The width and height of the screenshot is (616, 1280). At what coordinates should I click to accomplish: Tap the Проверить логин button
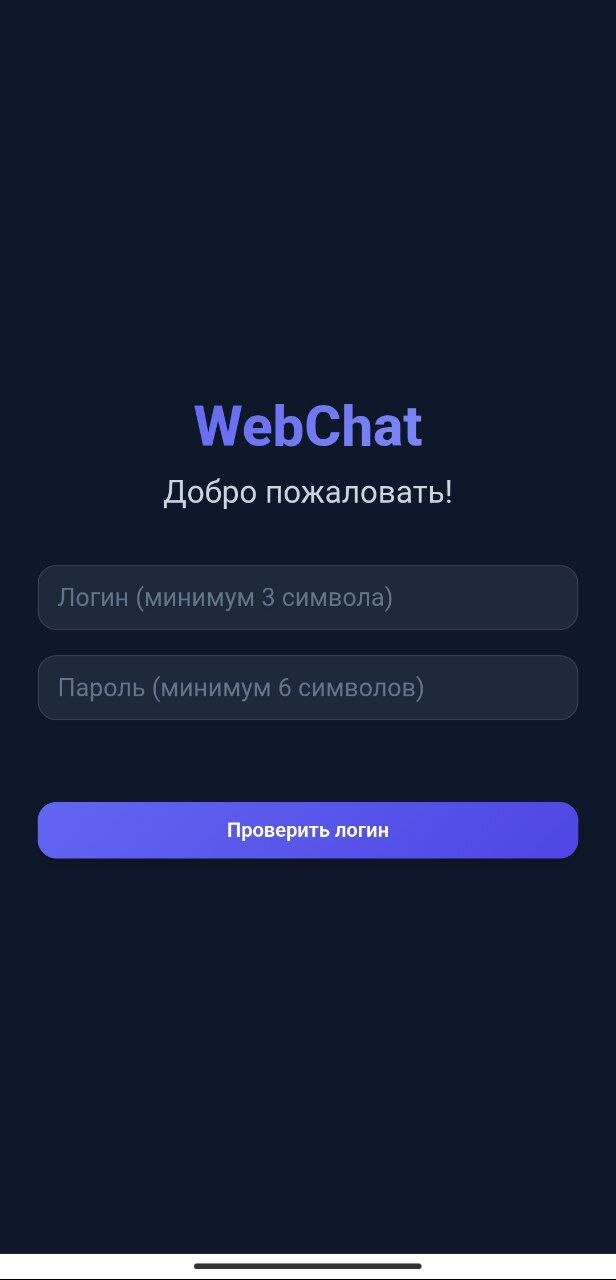tap(308, 830)
